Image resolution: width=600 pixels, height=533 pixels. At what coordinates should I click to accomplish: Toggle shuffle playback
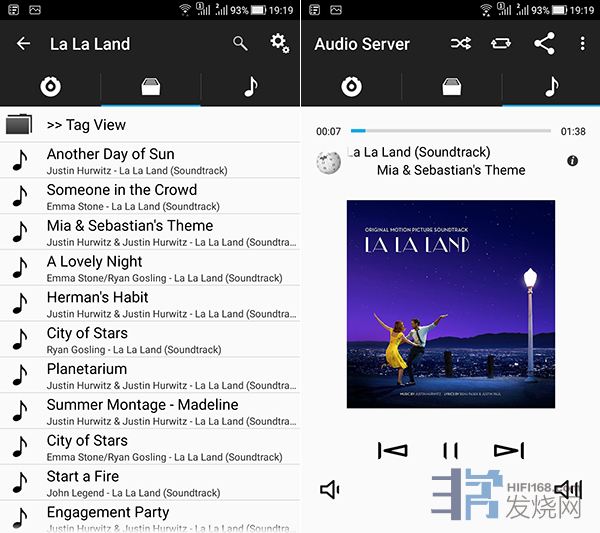(460, 44)
